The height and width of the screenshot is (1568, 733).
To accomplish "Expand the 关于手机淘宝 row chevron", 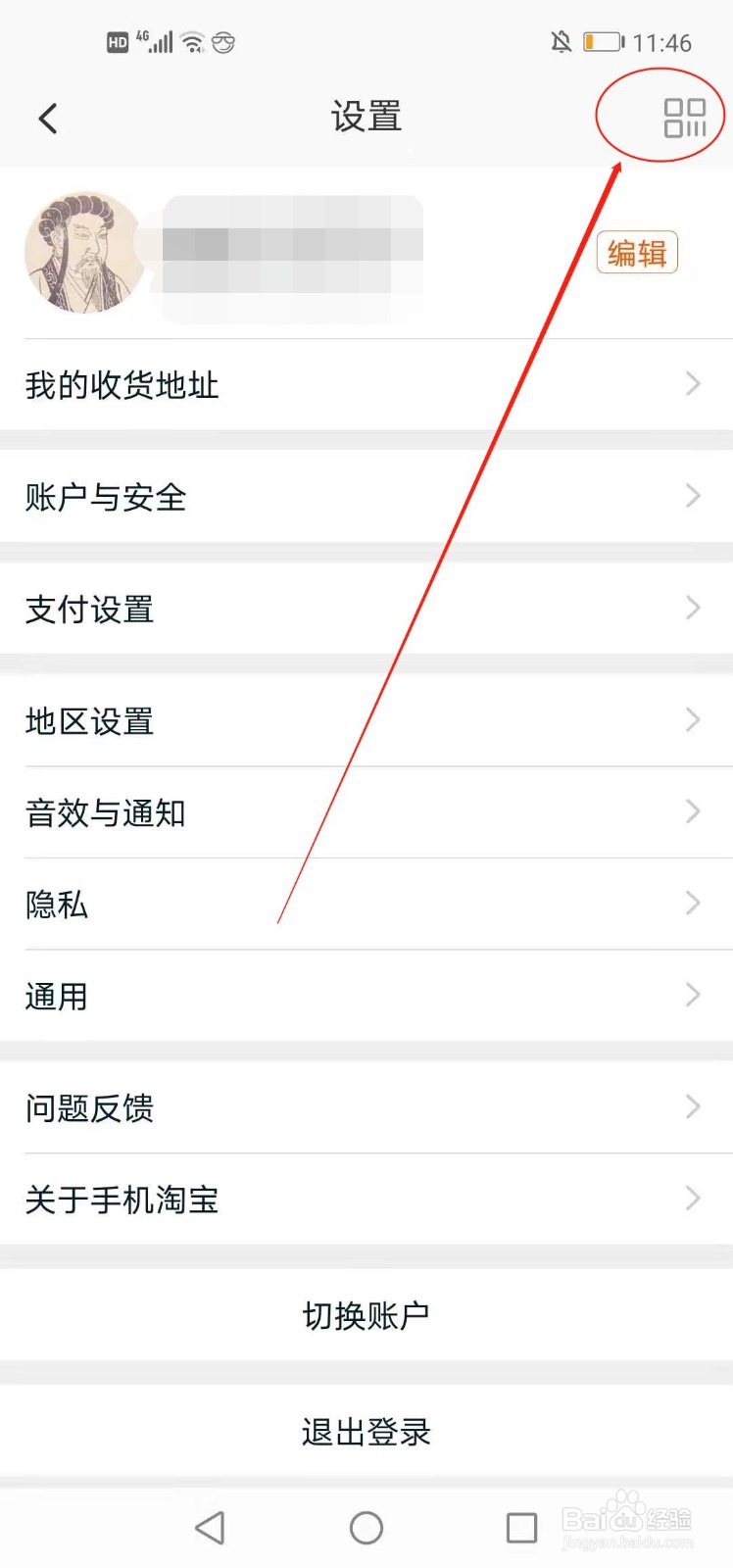I will click(692, 1199).
